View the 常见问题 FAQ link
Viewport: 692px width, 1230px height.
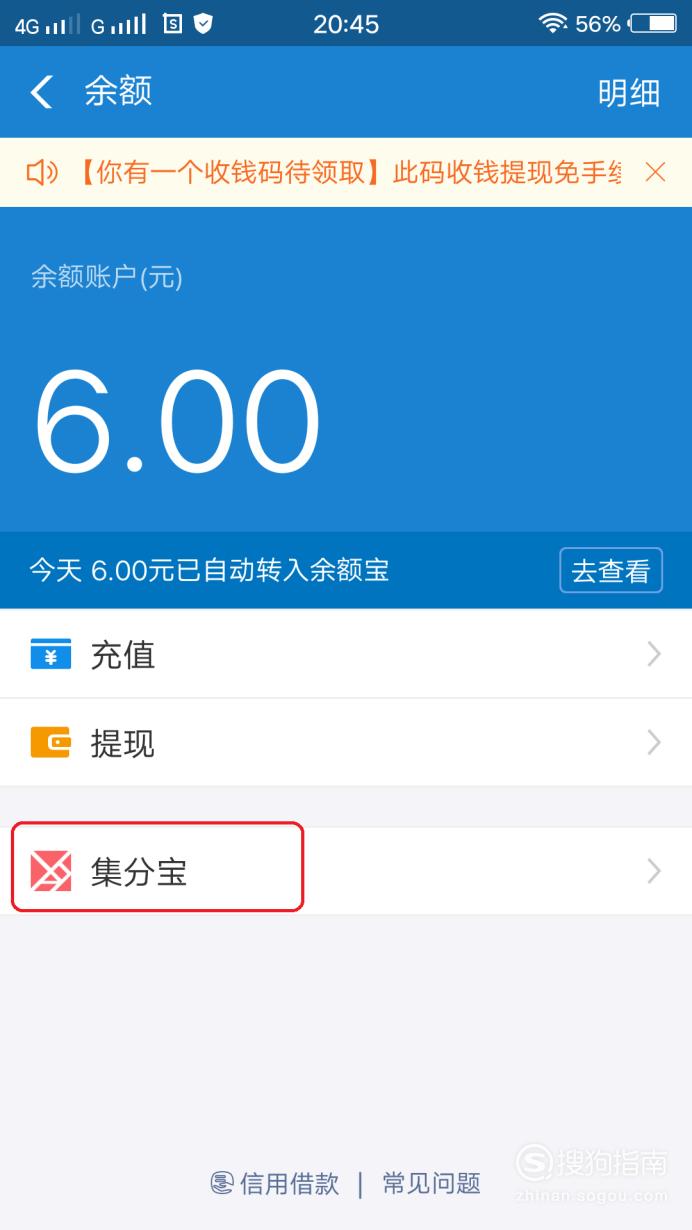point(432,1184)
